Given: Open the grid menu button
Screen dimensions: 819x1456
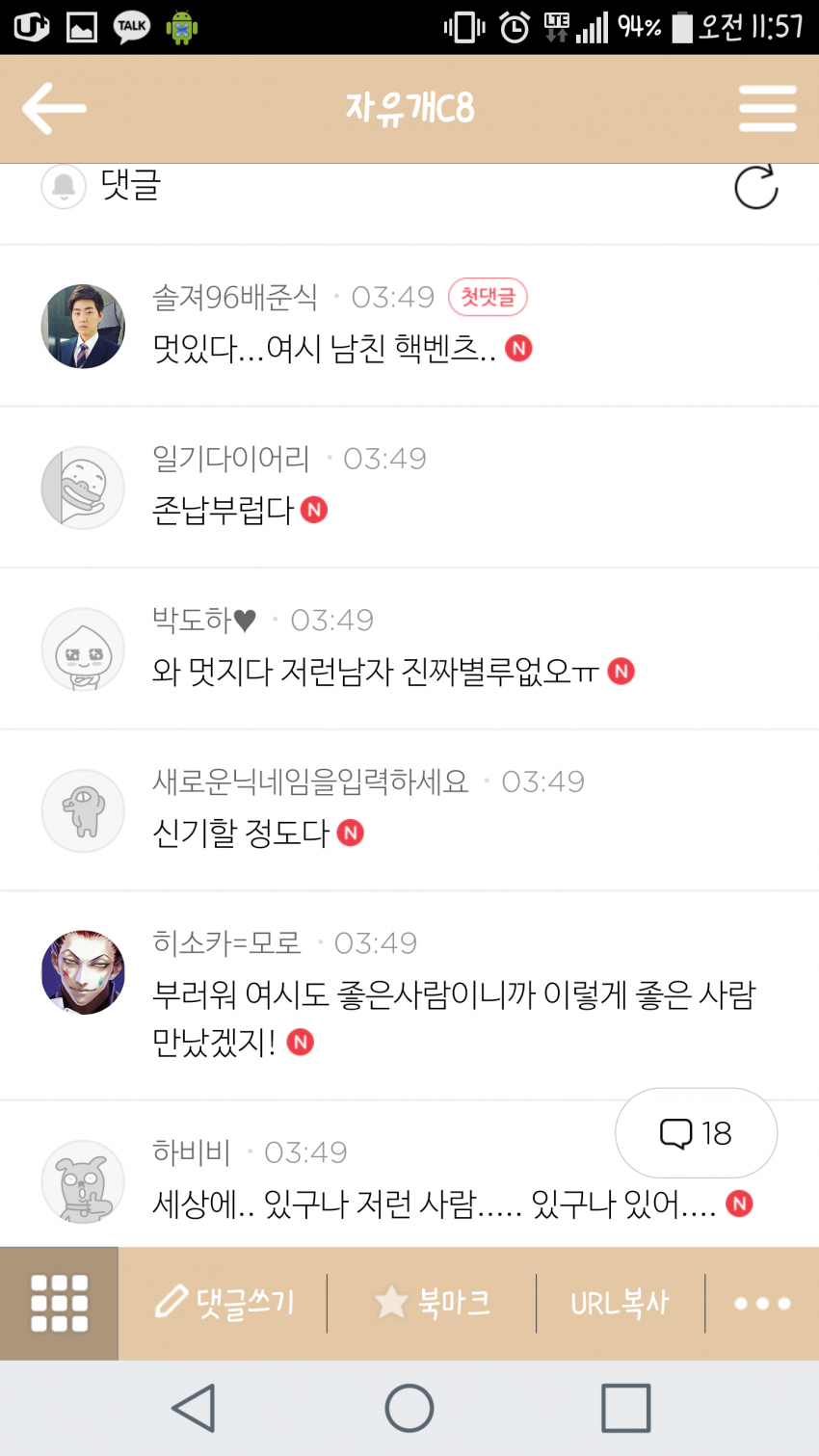Looking at the screenshot, I should 60,1303.
